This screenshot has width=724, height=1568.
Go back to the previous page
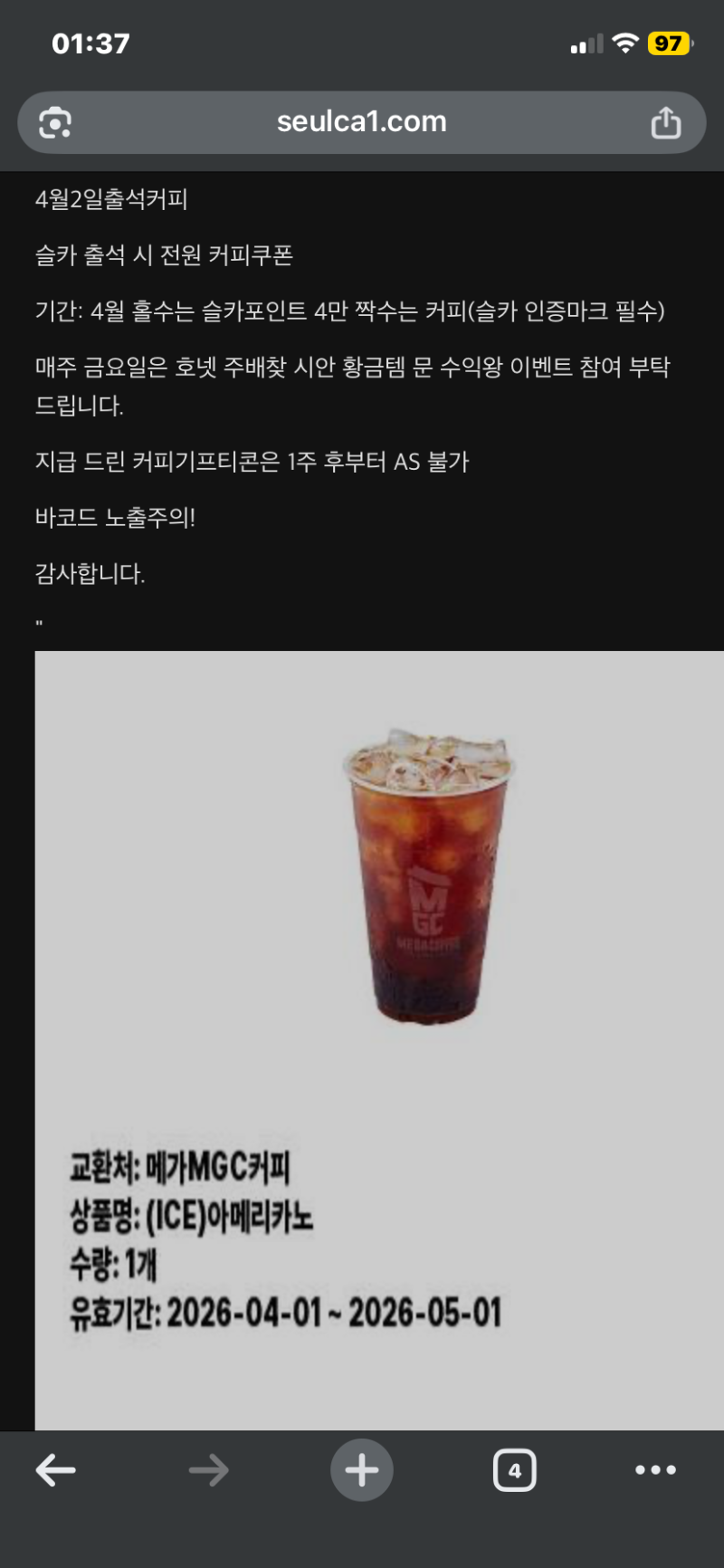coord(55,1470)
